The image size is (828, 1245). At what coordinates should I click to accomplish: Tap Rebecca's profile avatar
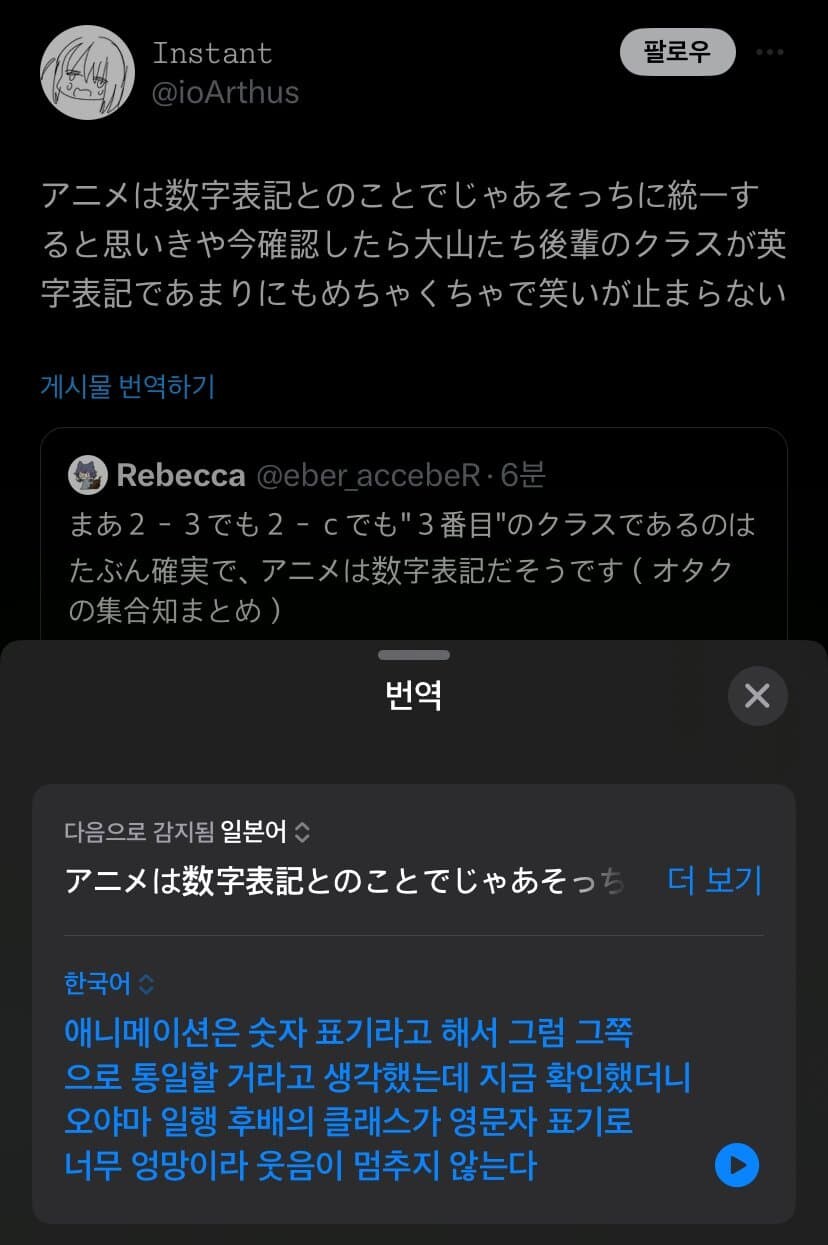click(x=88, y=475)
